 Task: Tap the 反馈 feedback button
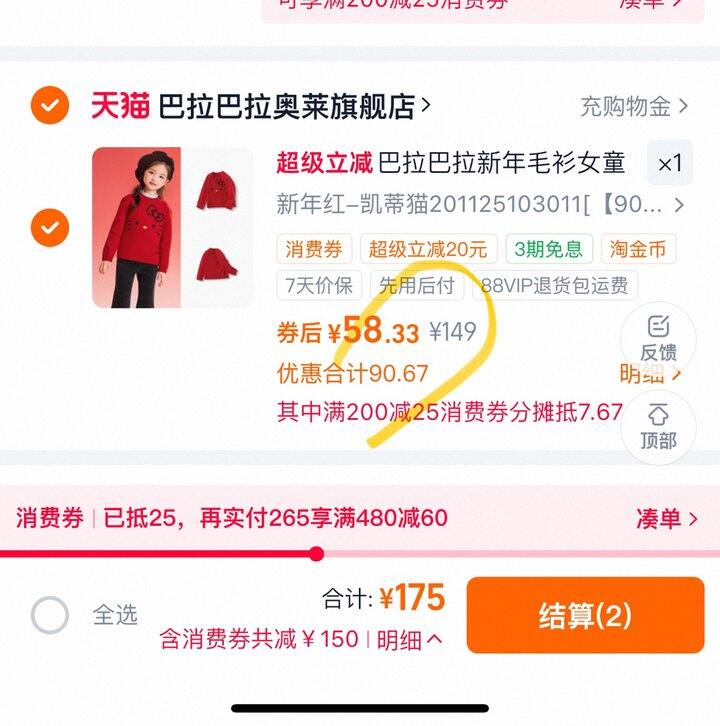(658, 339)
